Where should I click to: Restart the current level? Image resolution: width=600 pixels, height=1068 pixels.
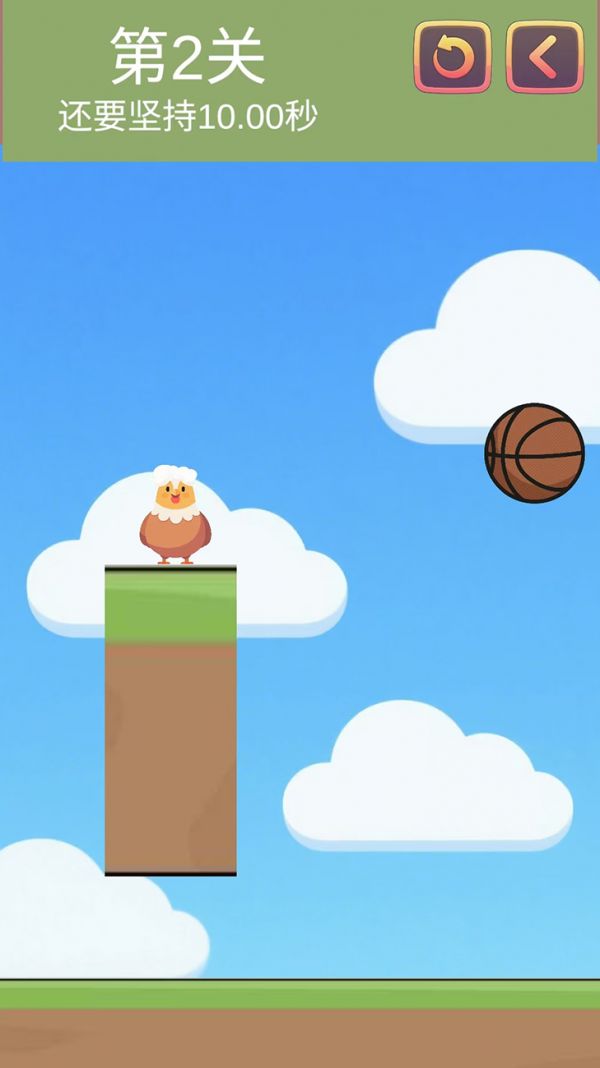[452, 58]
